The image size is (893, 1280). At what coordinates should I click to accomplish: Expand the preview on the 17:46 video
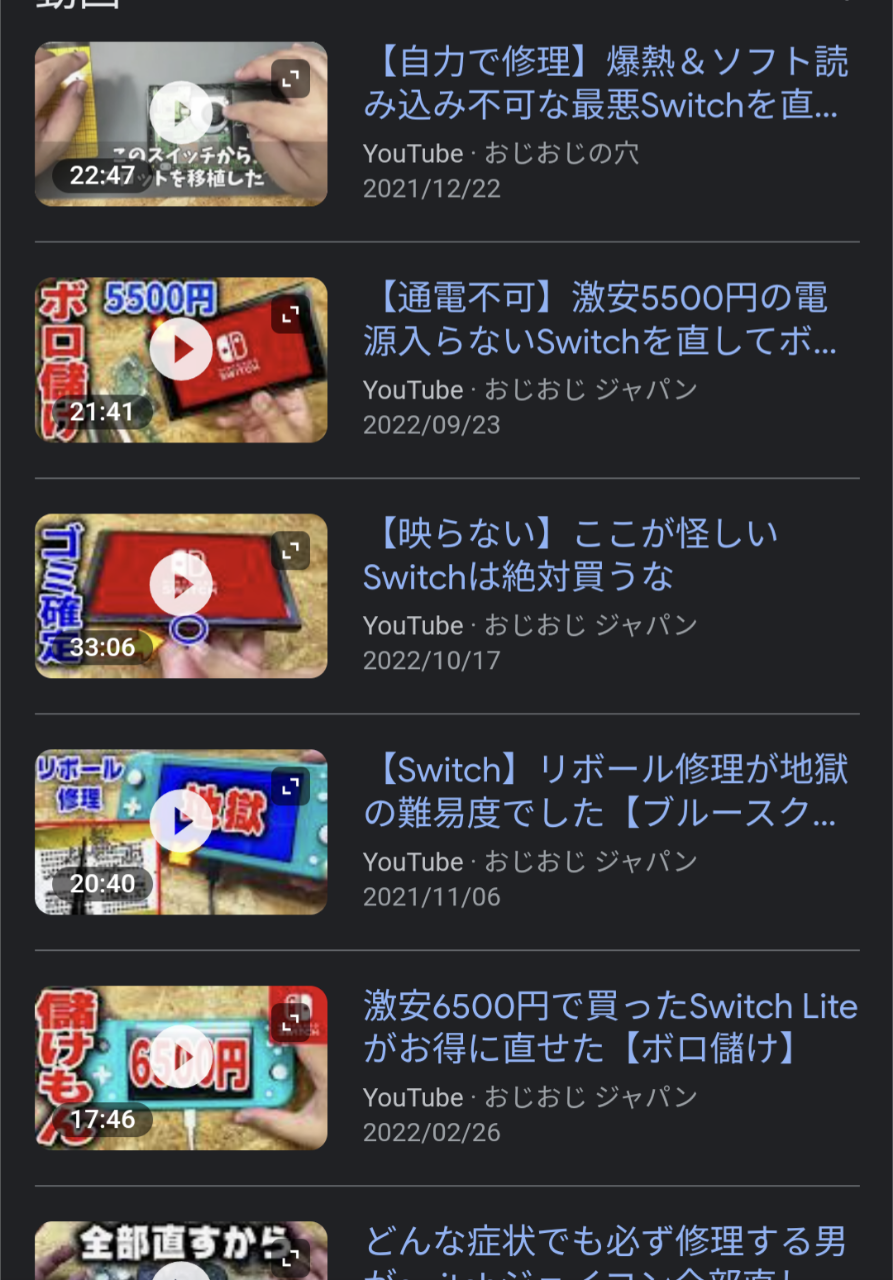(290, 1023)
